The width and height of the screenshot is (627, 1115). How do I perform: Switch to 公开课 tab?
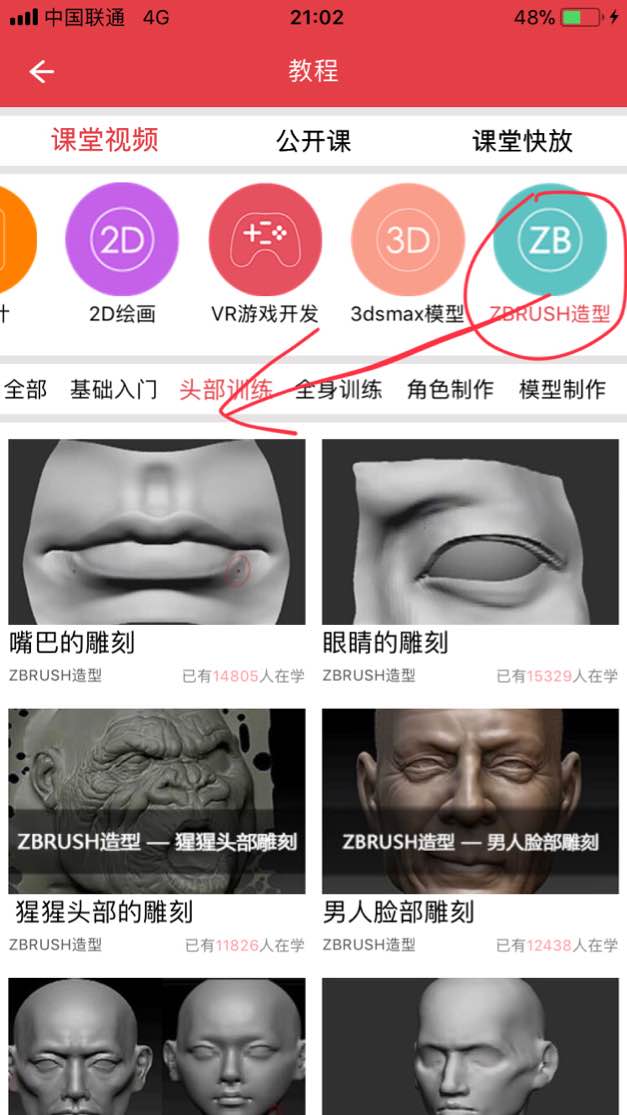tap(313, 141)
